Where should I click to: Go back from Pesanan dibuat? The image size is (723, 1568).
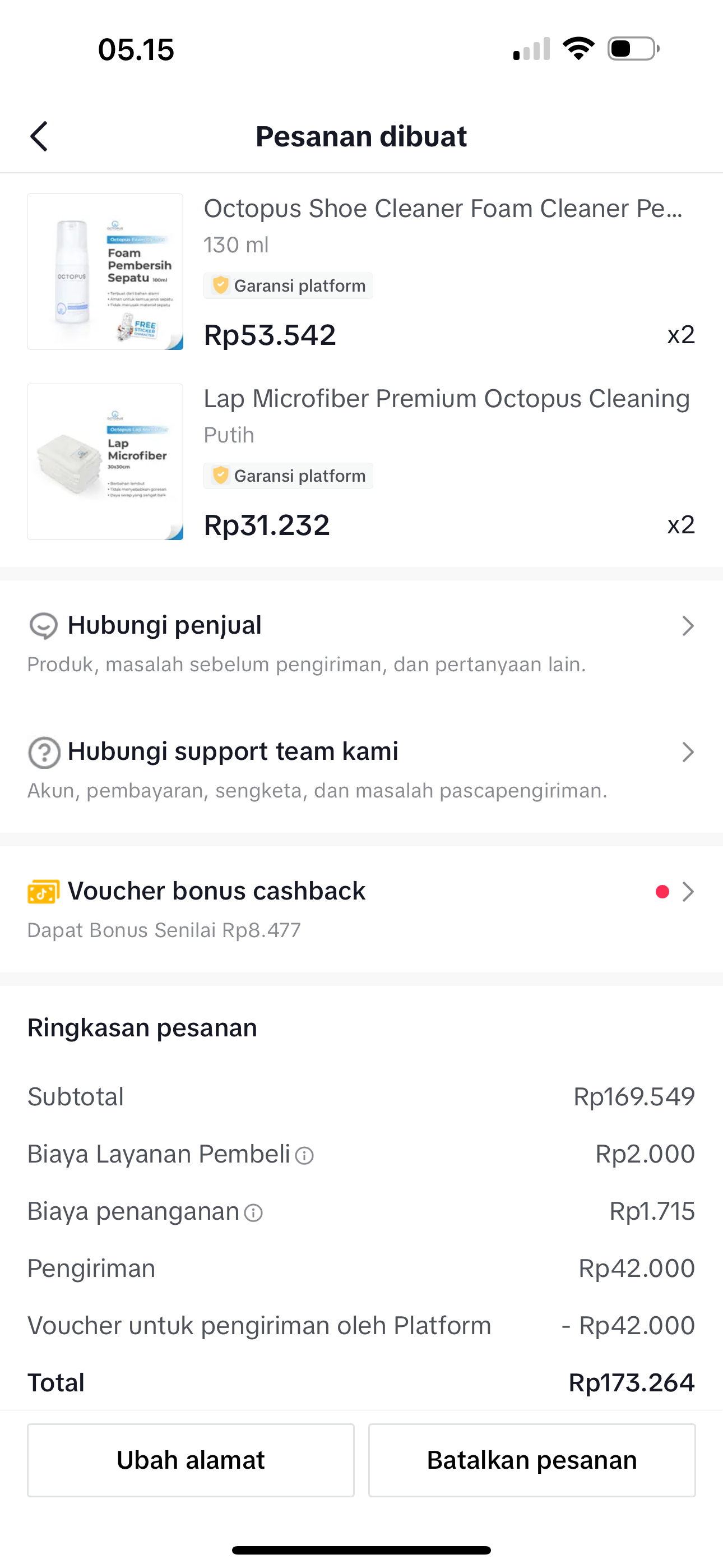(x=39, y=136)
